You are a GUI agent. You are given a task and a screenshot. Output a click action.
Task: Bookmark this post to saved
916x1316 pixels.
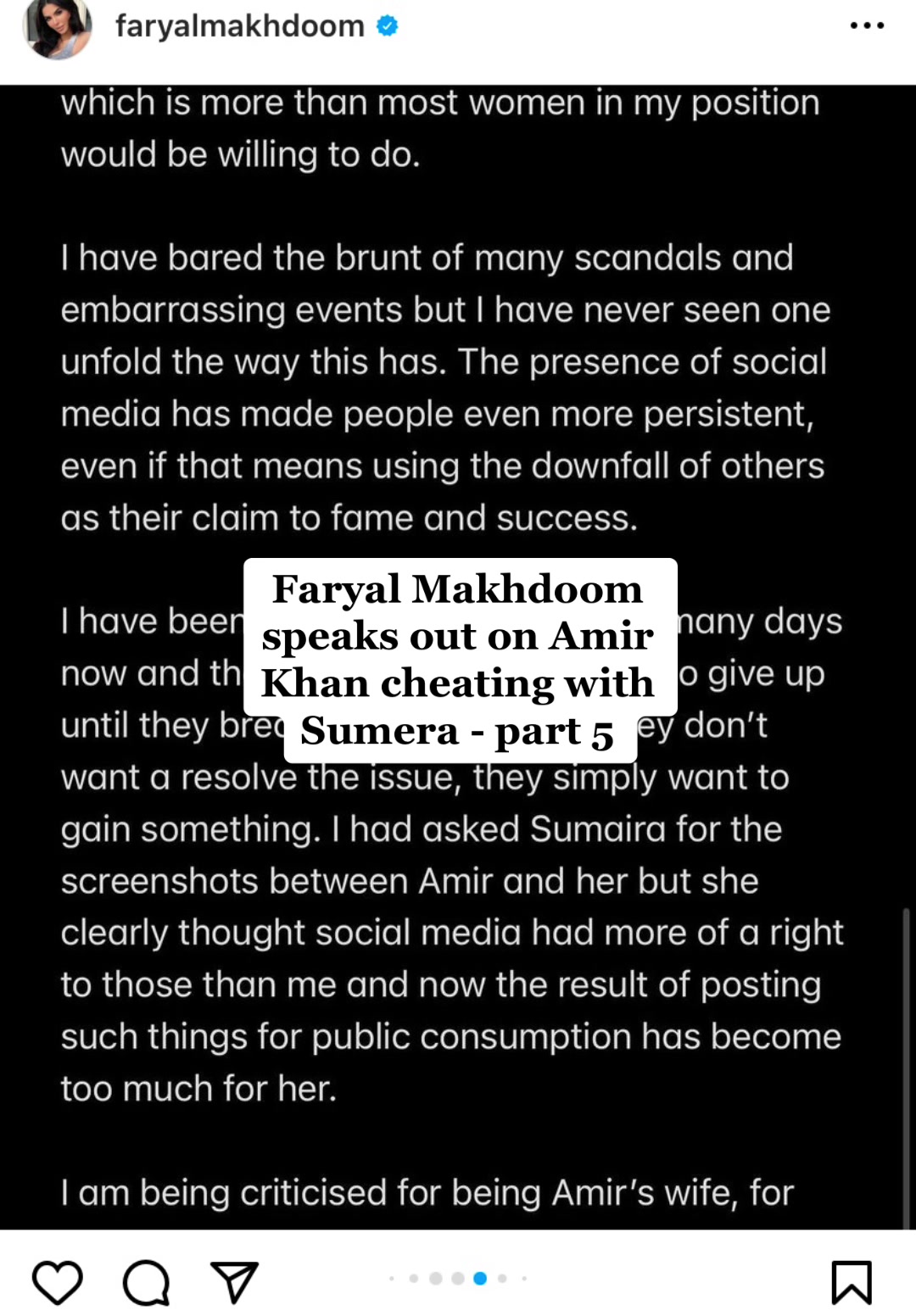click(x=852, y=1281)
